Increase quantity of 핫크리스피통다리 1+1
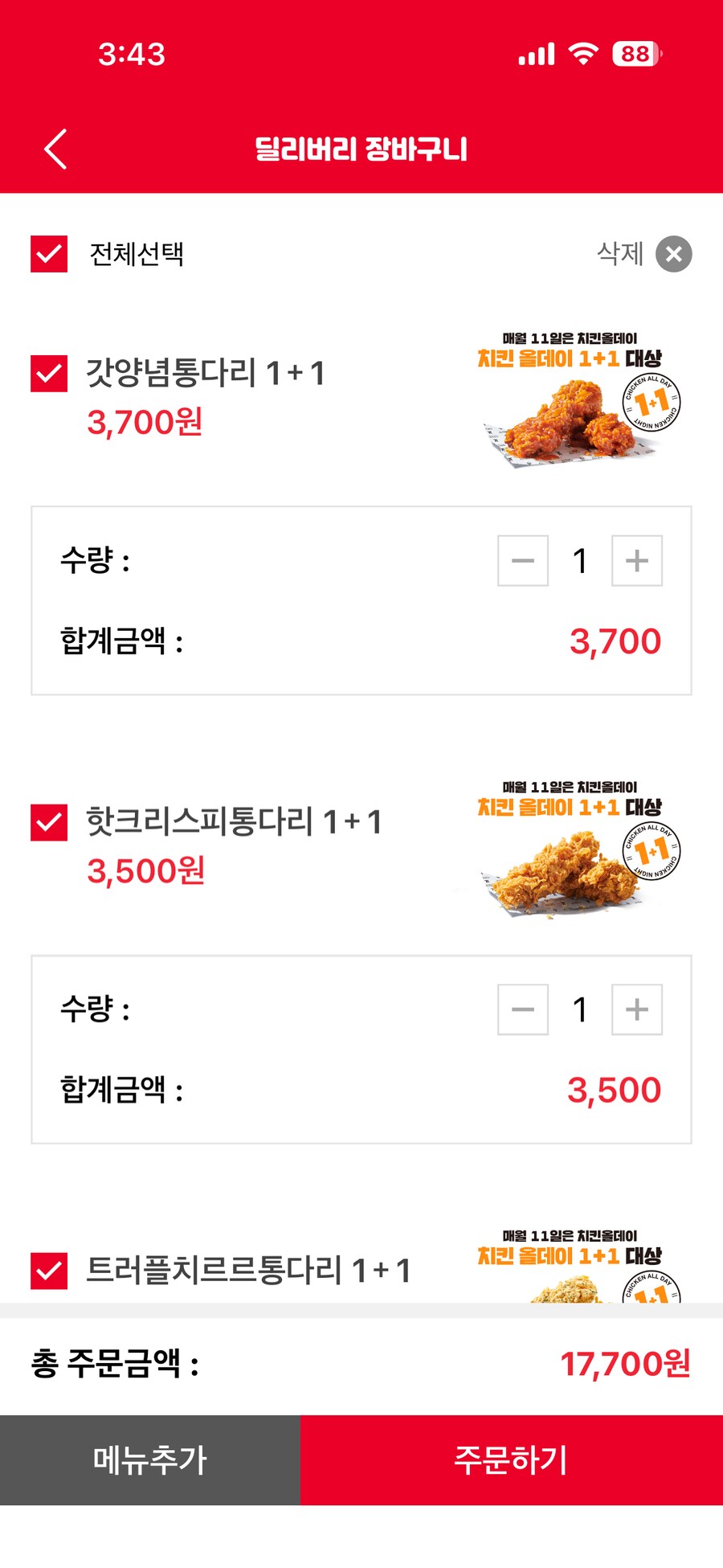 (637, 1009)
